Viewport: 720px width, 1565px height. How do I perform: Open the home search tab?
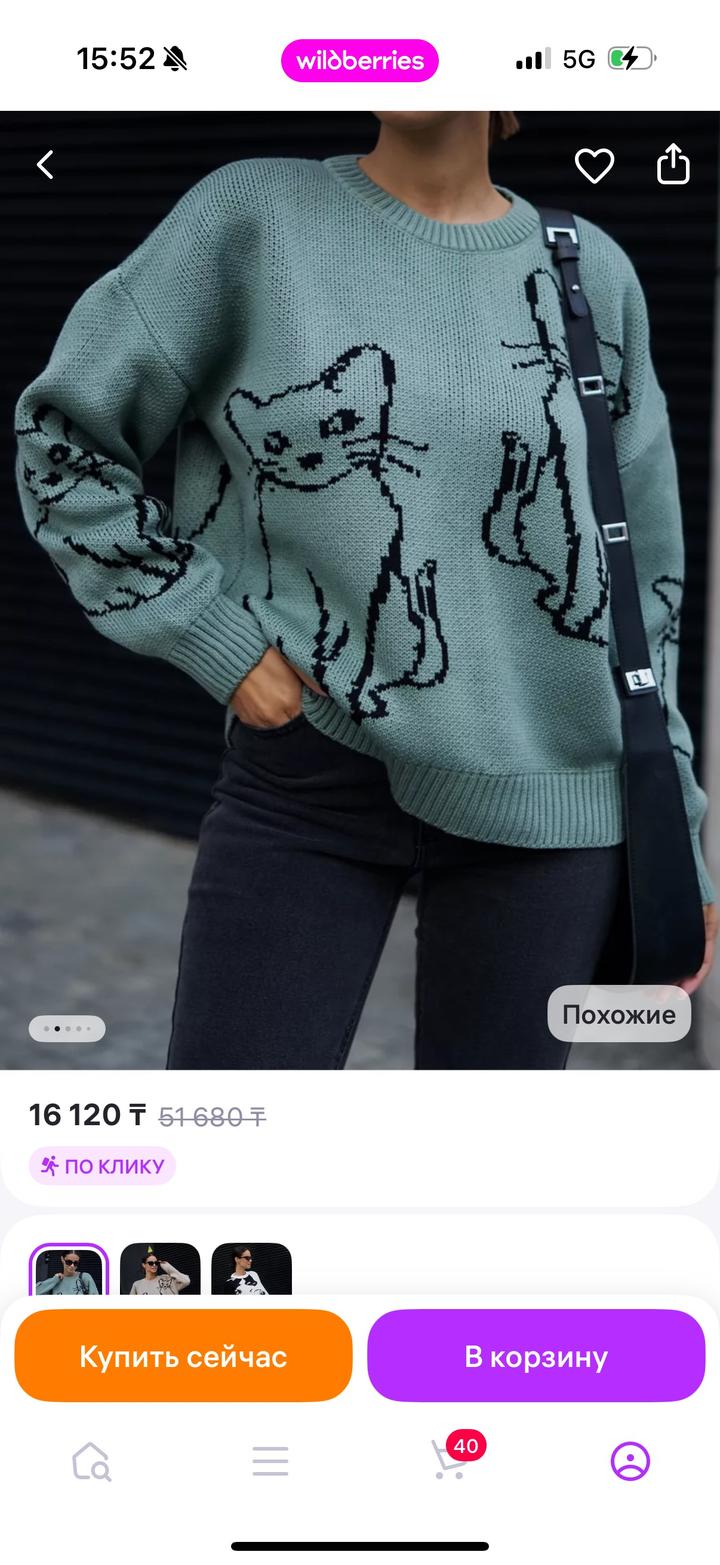tap(91, 1461)
